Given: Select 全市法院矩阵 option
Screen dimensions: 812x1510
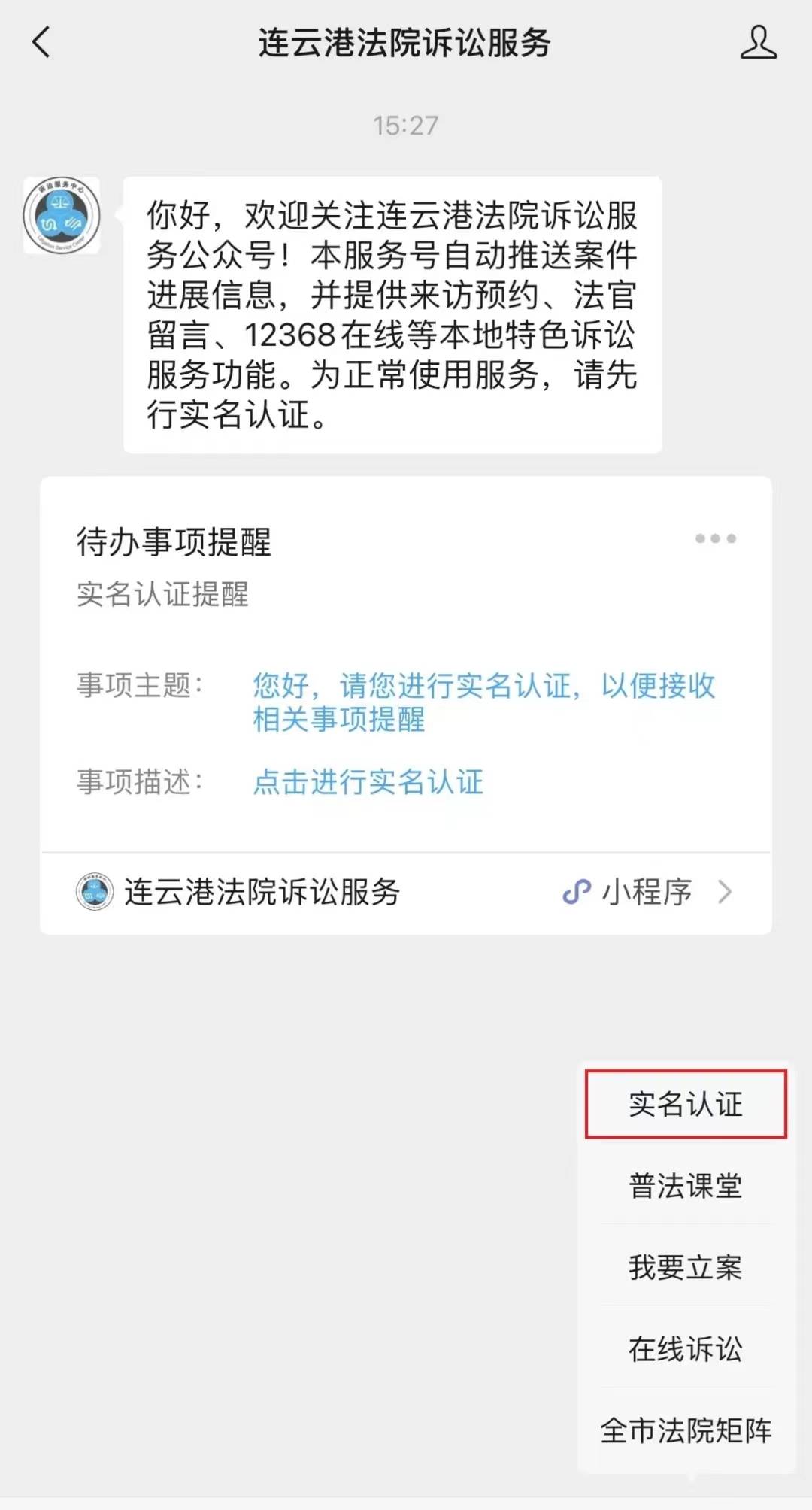Looking at the screenshot, I should (x=686, y=1430).
